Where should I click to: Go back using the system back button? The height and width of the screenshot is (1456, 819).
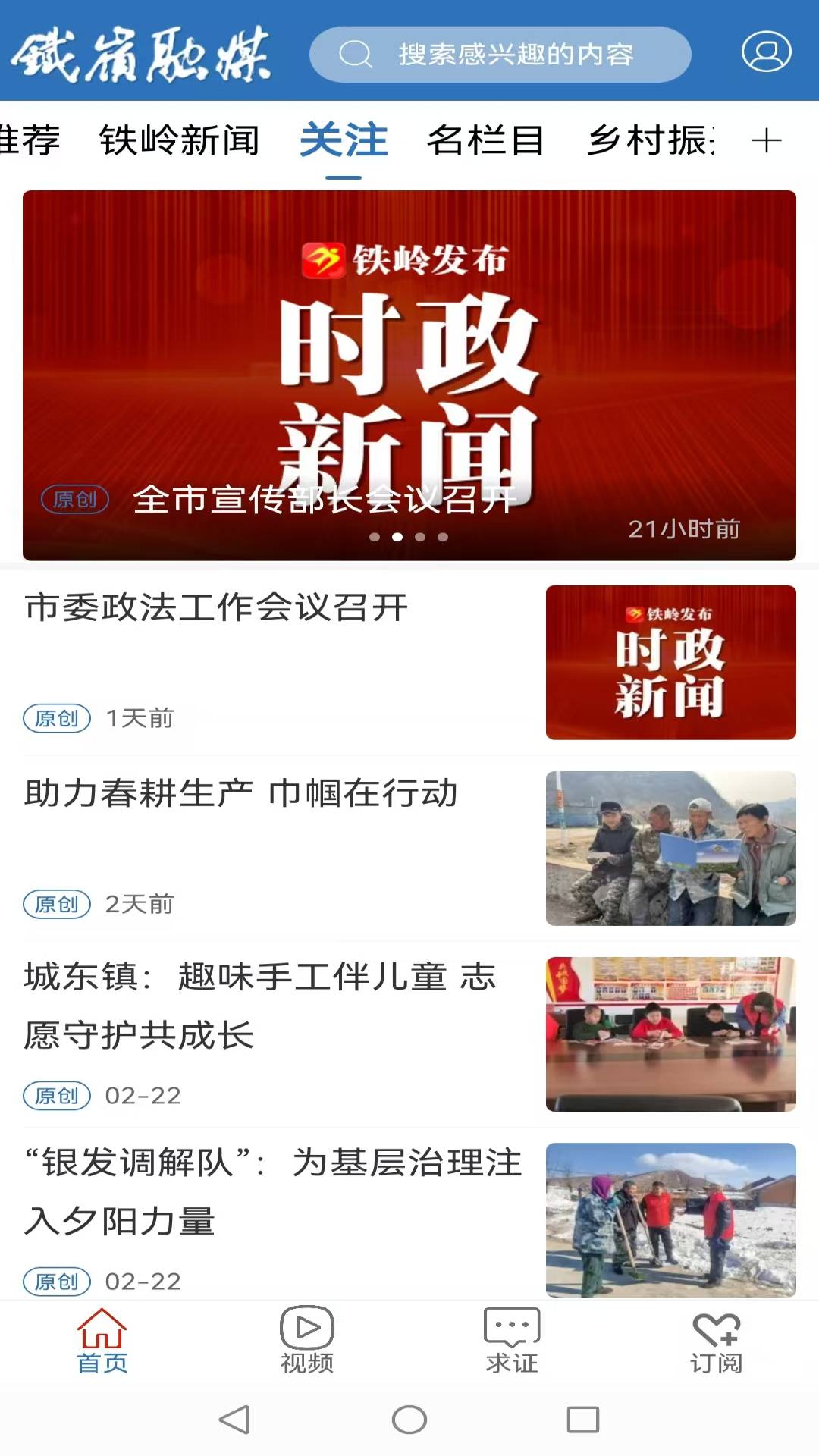[234, 1420]
